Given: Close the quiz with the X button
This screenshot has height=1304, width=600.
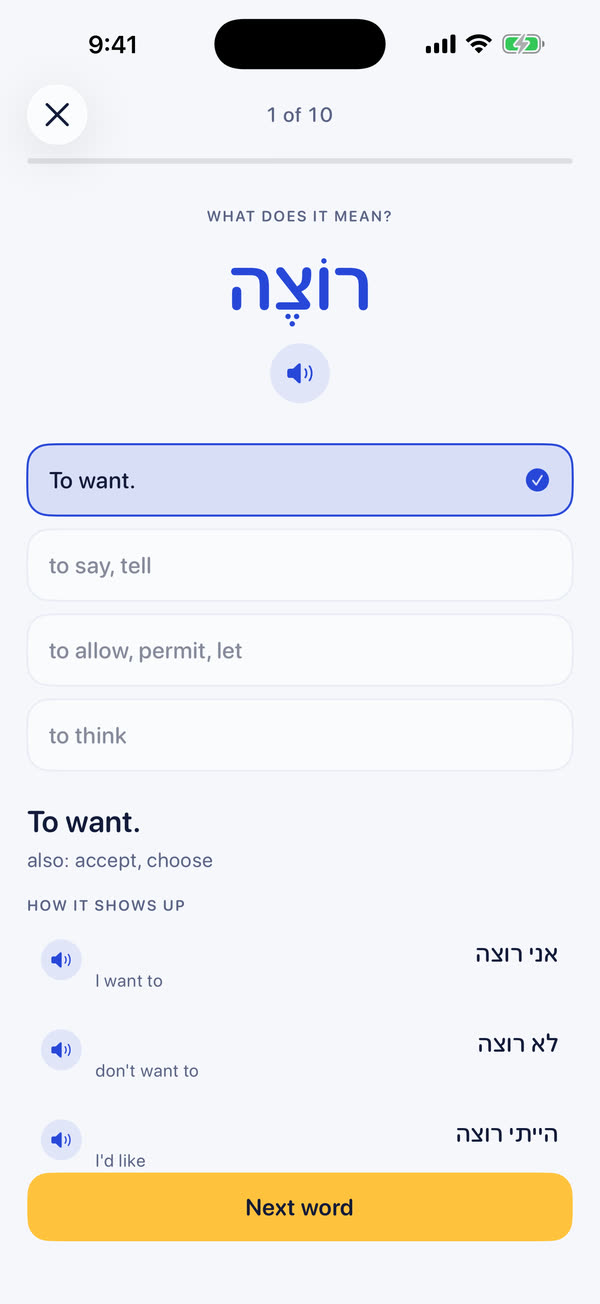Looking at the screenshot, I should [57, 115].
